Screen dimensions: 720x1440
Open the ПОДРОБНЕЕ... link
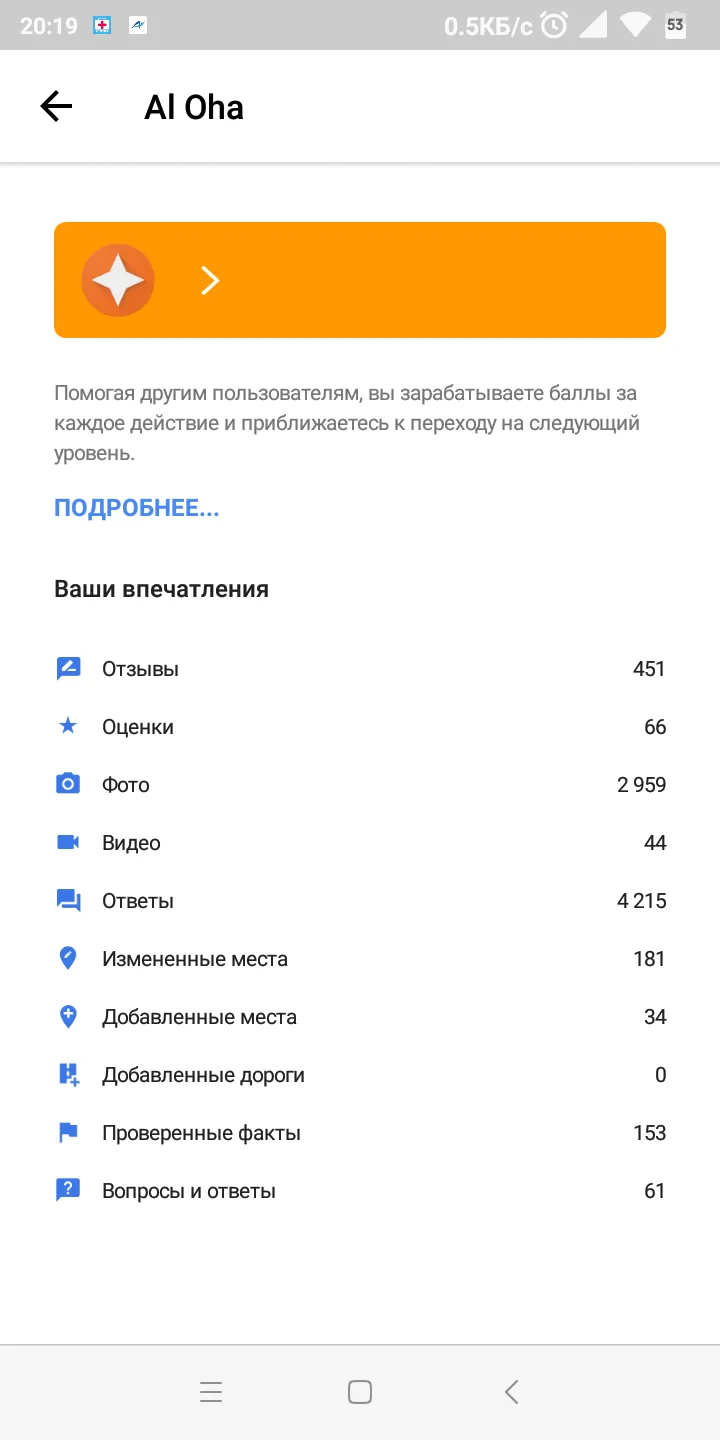[x=137, y=508]
